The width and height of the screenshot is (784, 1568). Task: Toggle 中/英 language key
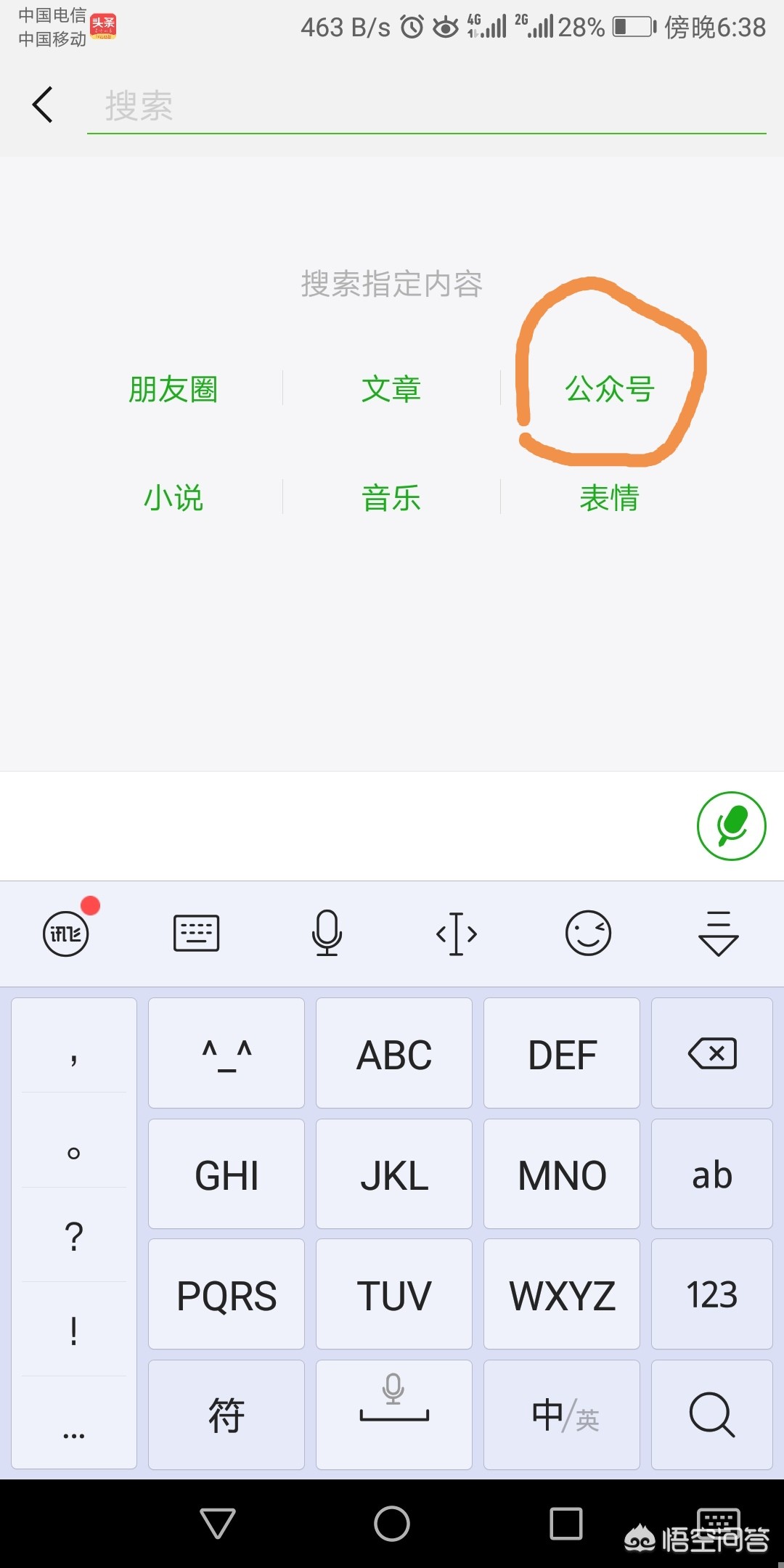pos(562,1415)
